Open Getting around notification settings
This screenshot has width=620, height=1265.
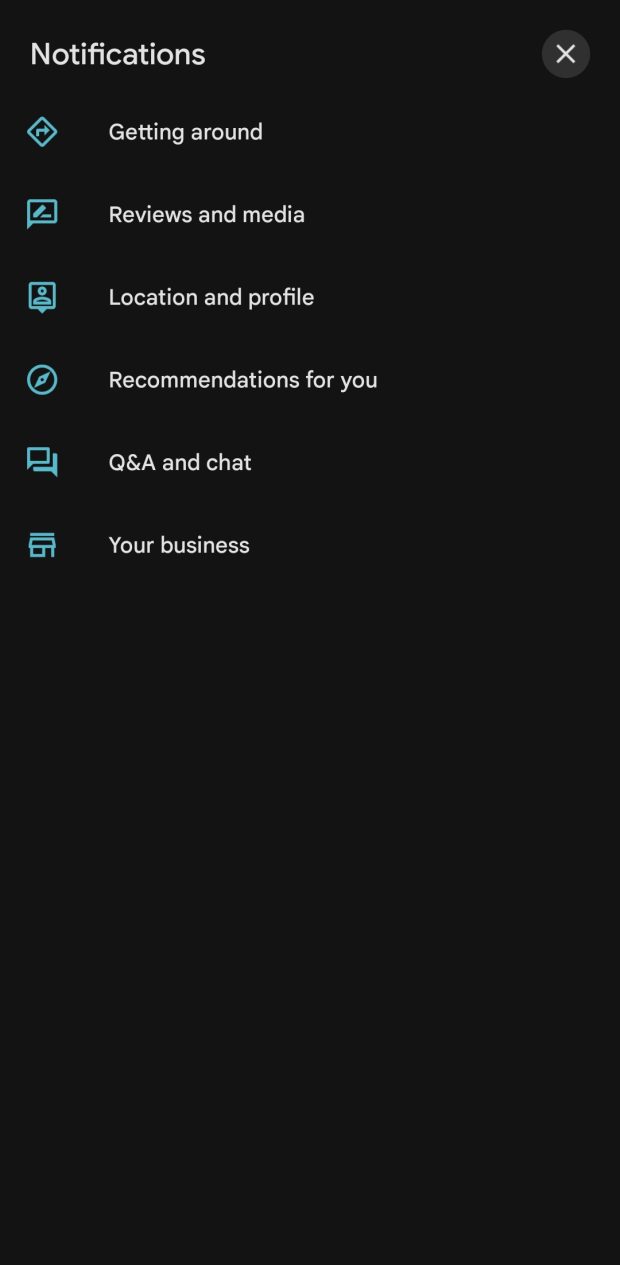click(310, 132)
